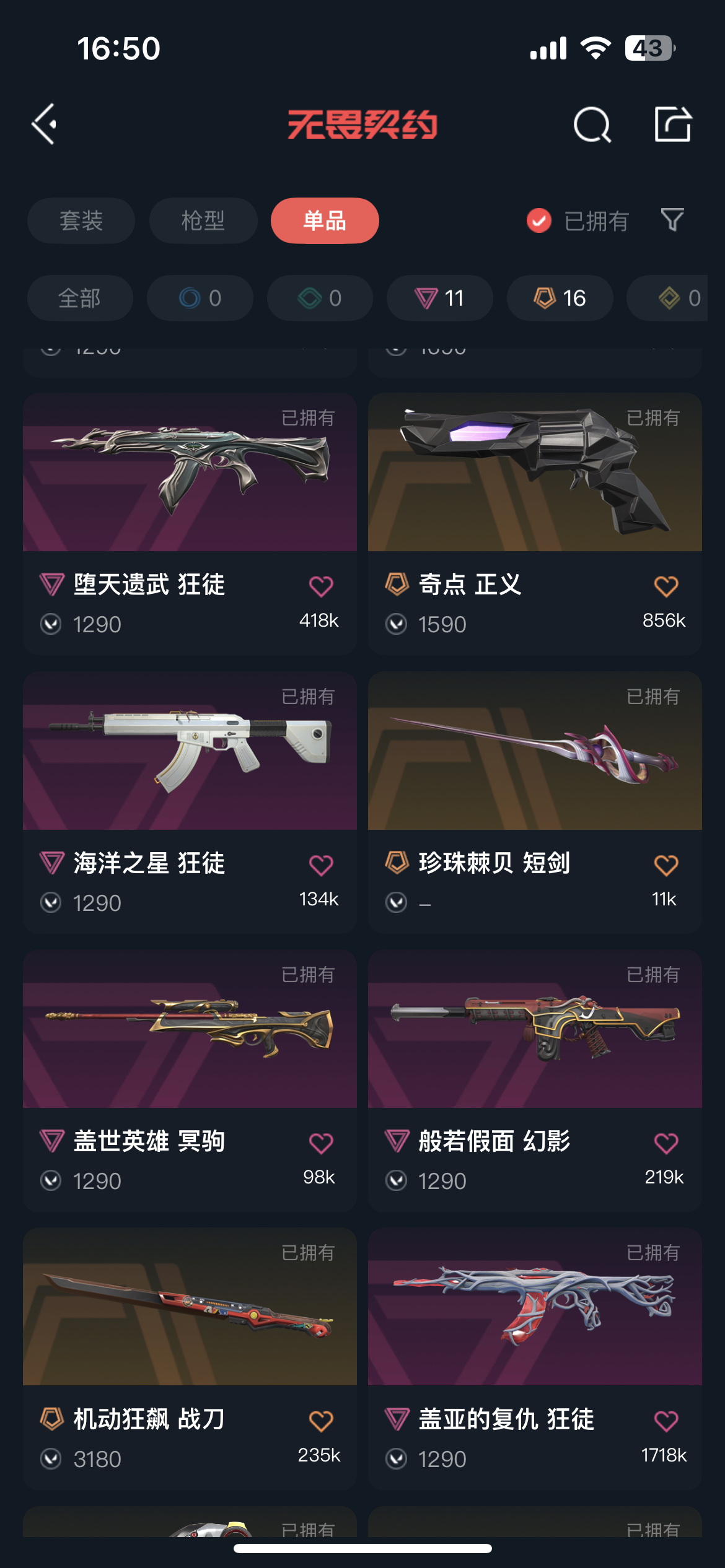Like the 盖世英雄 冥驹 skin
This screenshot has height=1568, width=725.
click(321, 1143)
